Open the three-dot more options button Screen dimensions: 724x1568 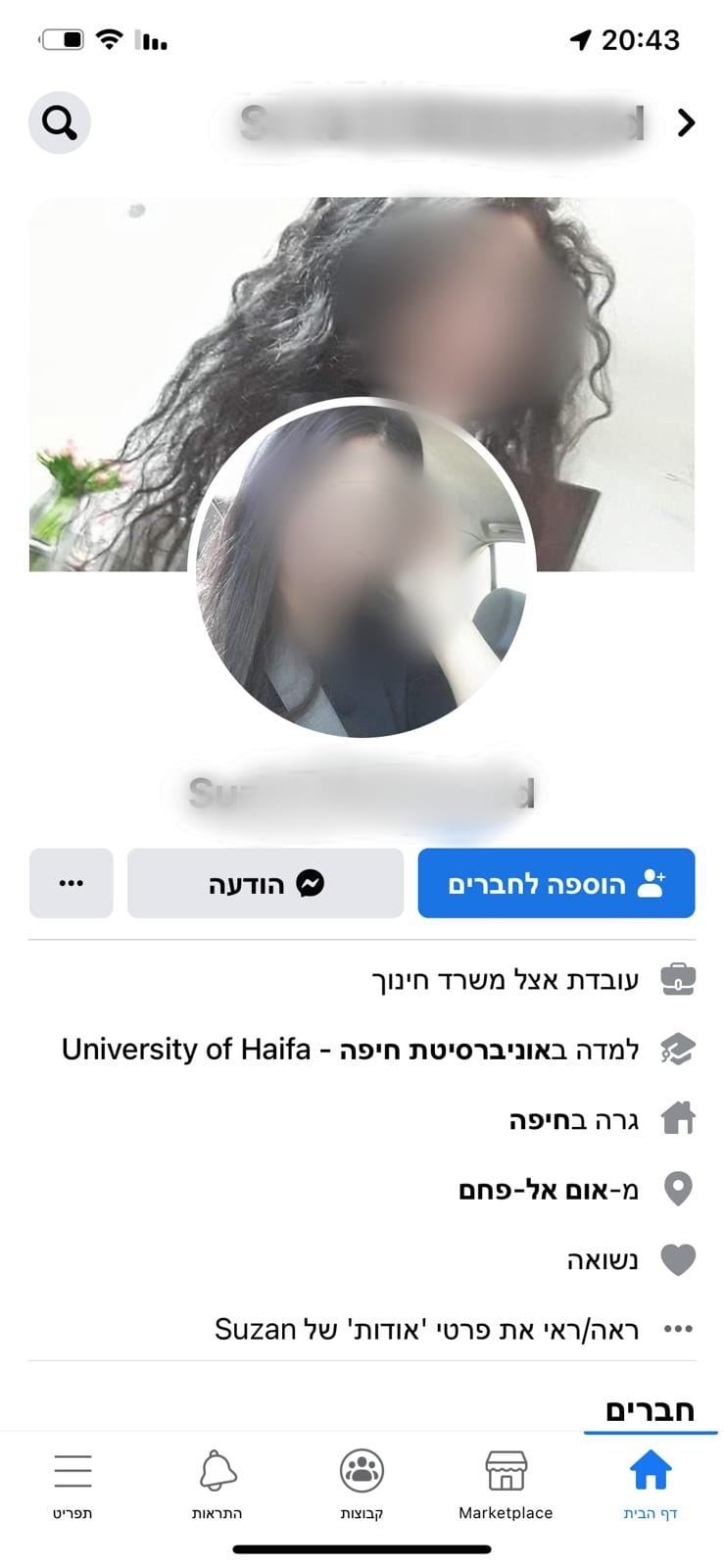71,883
